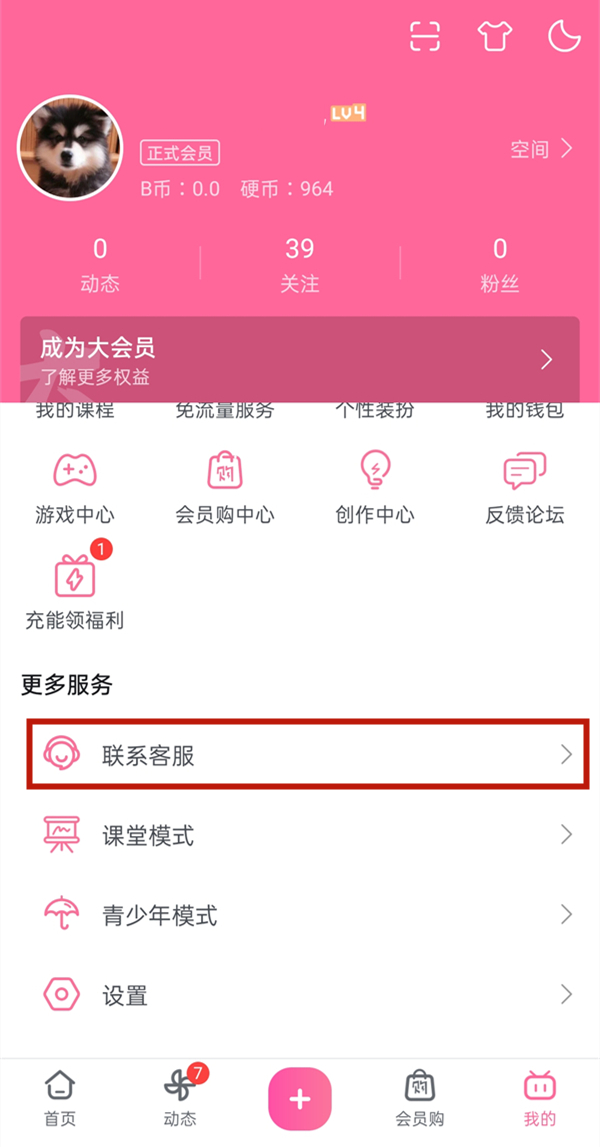This screenshot has width=600, height=1147.
Task: Open 设置 settings row
Action: pyautogui.click(x=300, y=994)
